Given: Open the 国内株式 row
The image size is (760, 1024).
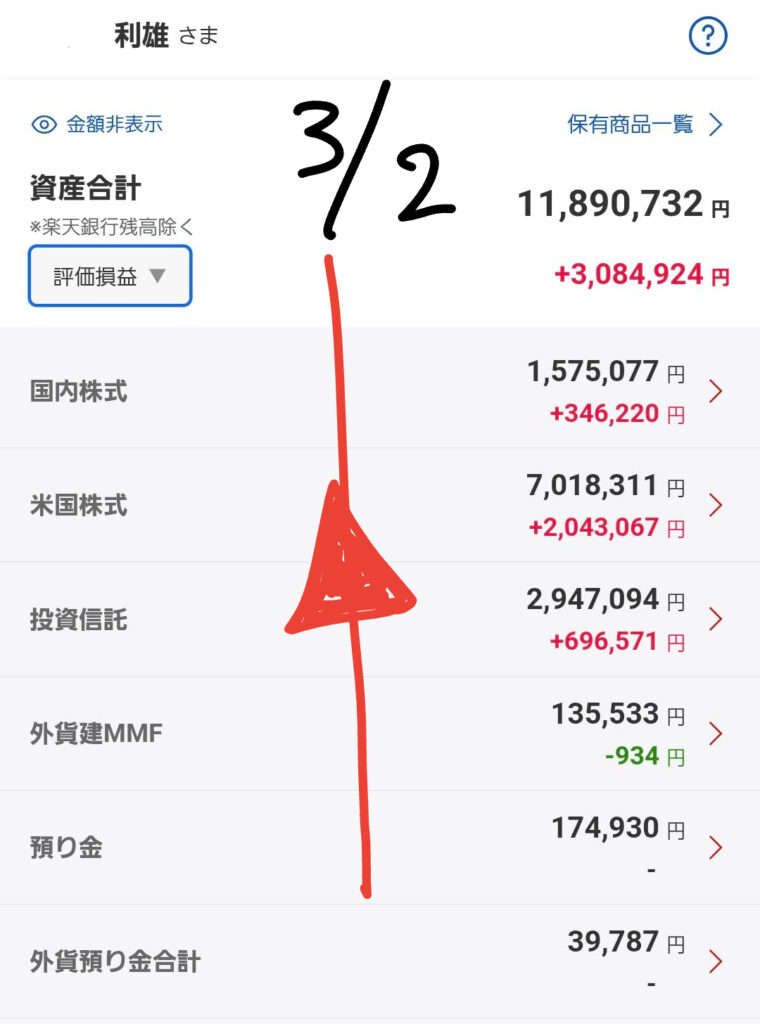Looking at the screenshot, I should [x=380, y=391].
